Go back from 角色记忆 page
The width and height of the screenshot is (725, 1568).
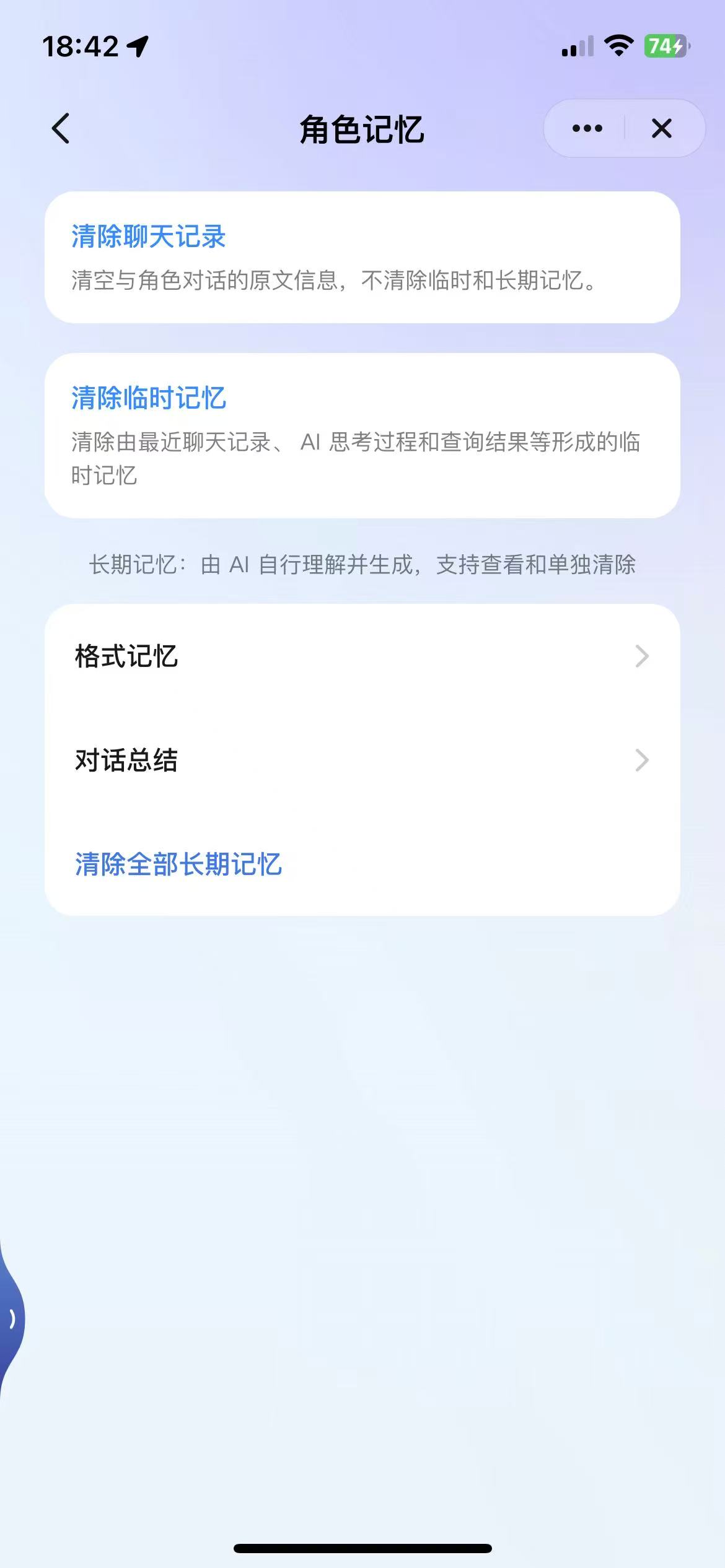coord(61,129)
